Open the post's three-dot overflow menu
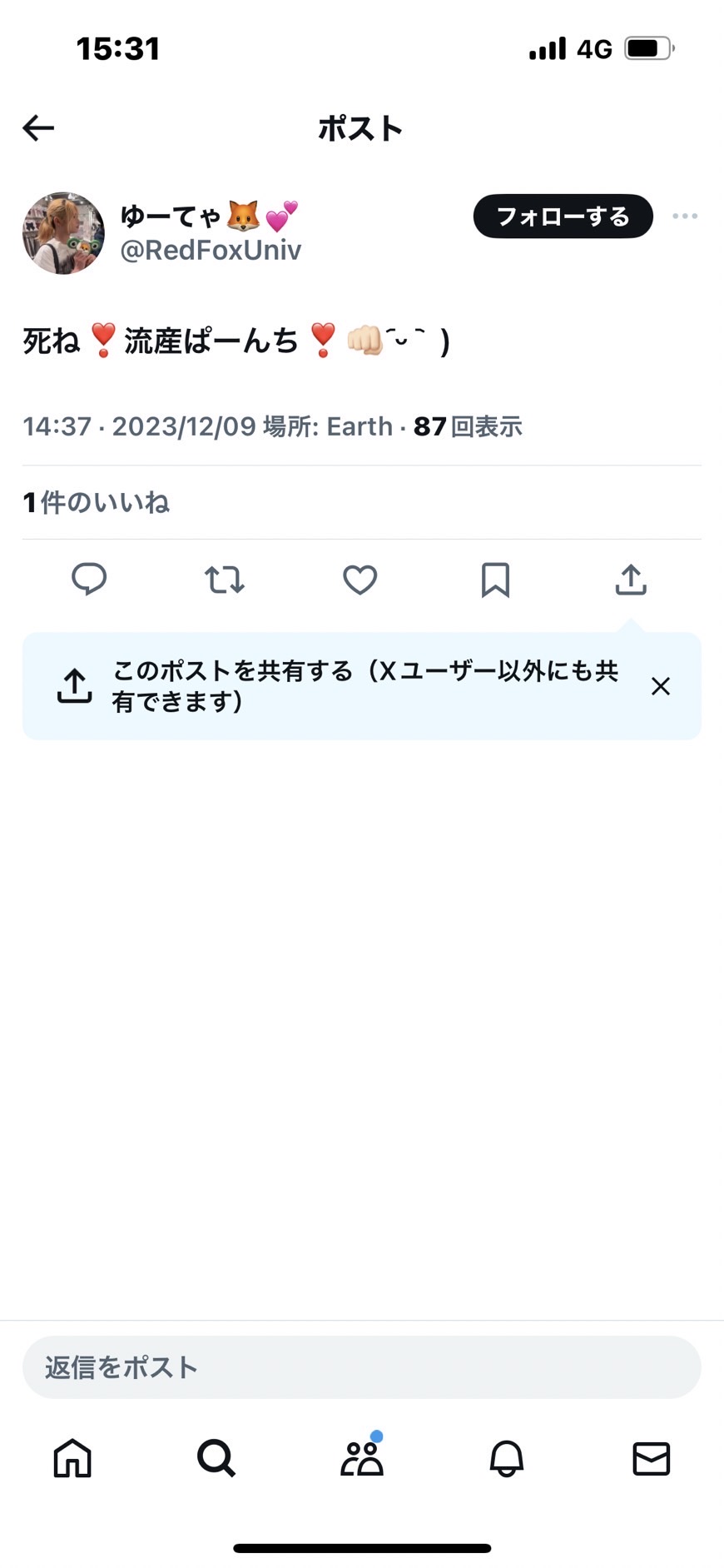 click(x=685, y=217)
